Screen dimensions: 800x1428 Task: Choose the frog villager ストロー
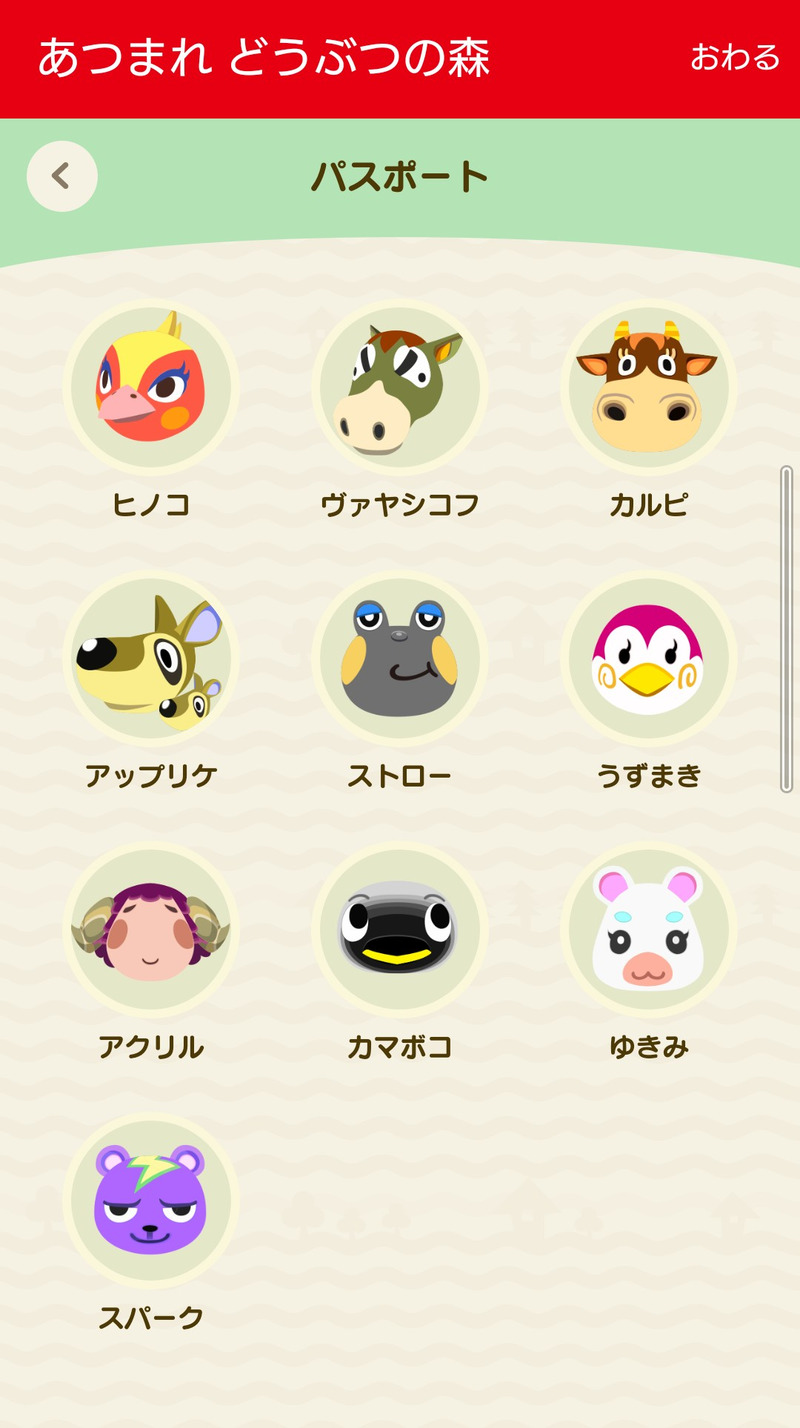coord(400,658)
